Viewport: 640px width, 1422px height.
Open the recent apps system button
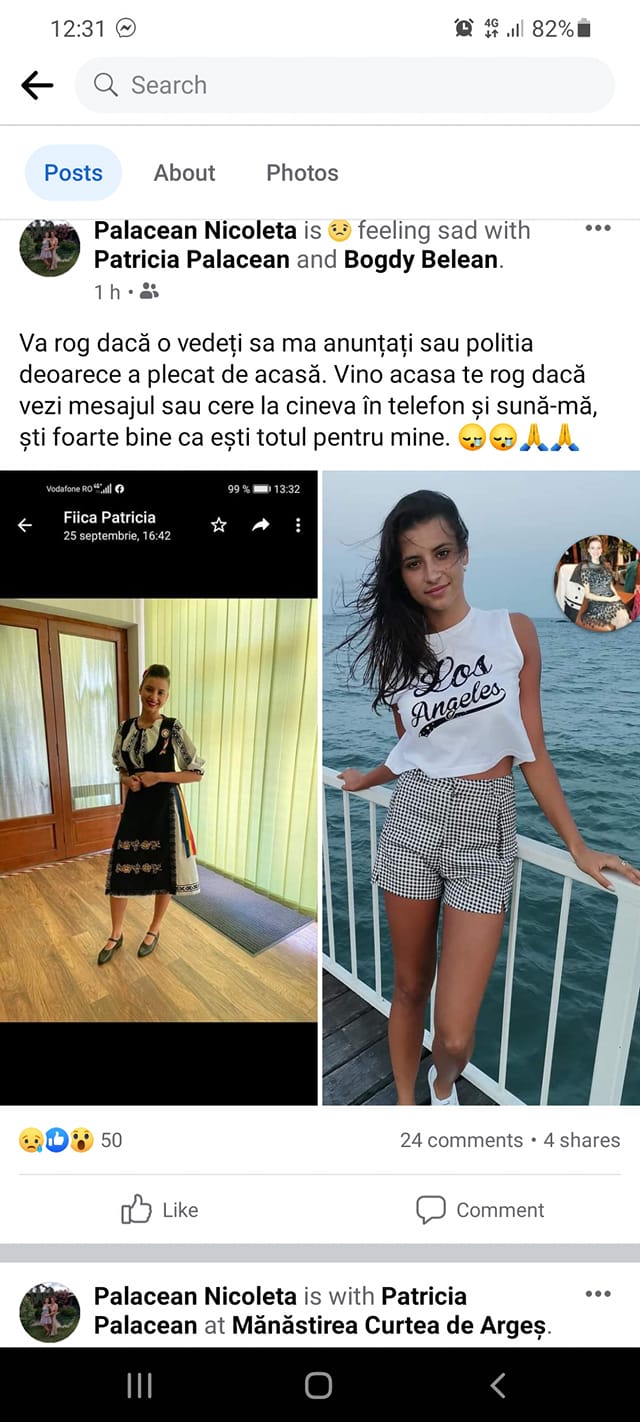coord(139,1385)
